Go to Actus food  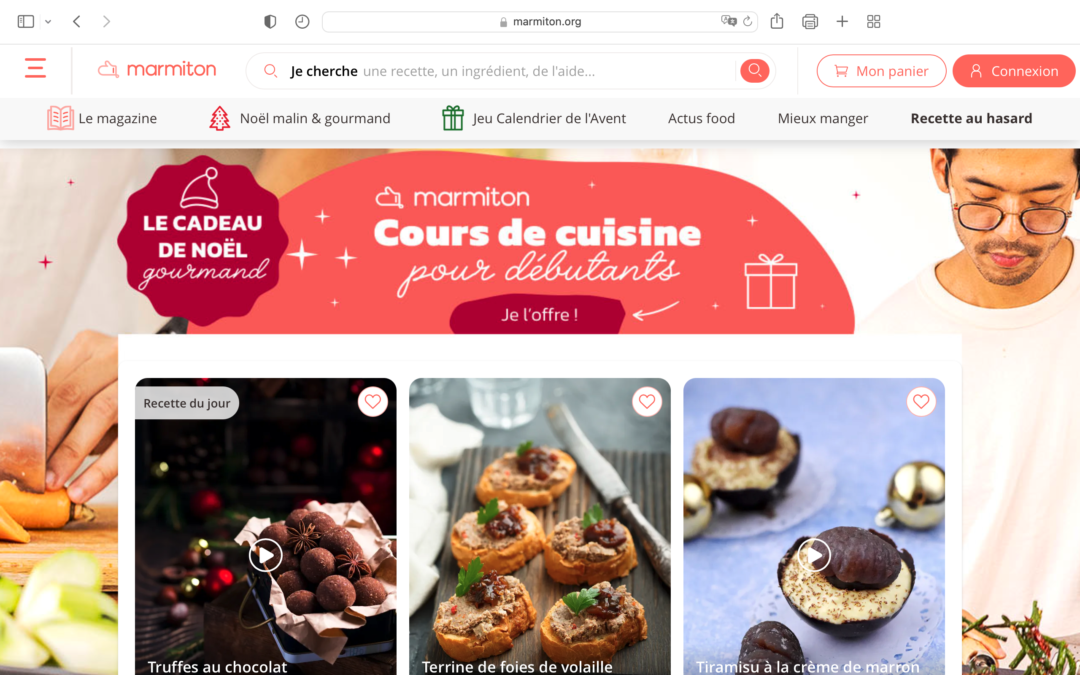pyautogui.click(x=701, y=118)
